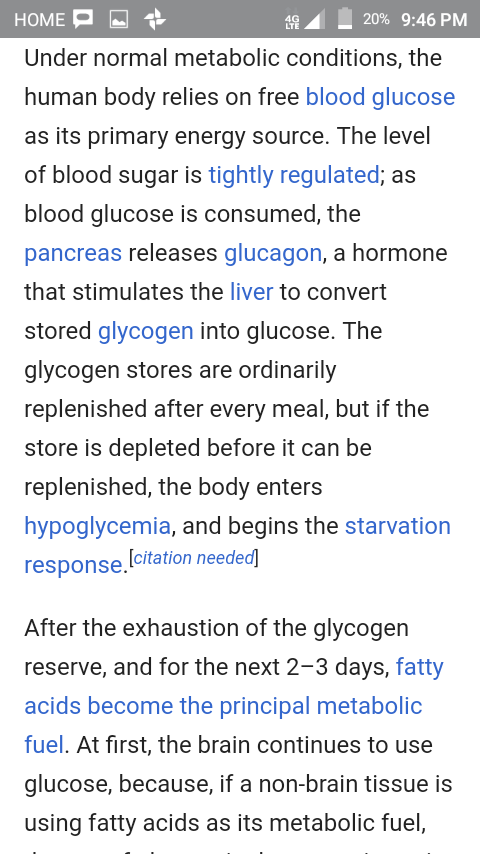Open the hypoglycemia link

click(x=98, y=527)
